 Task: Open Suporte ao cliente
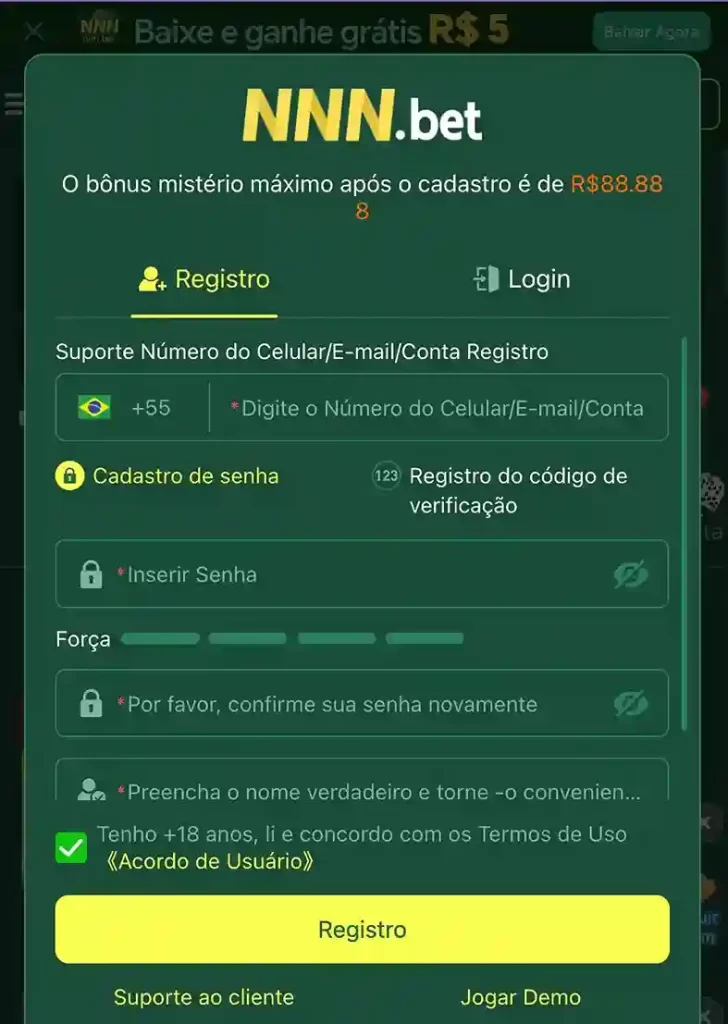point(204,997)
